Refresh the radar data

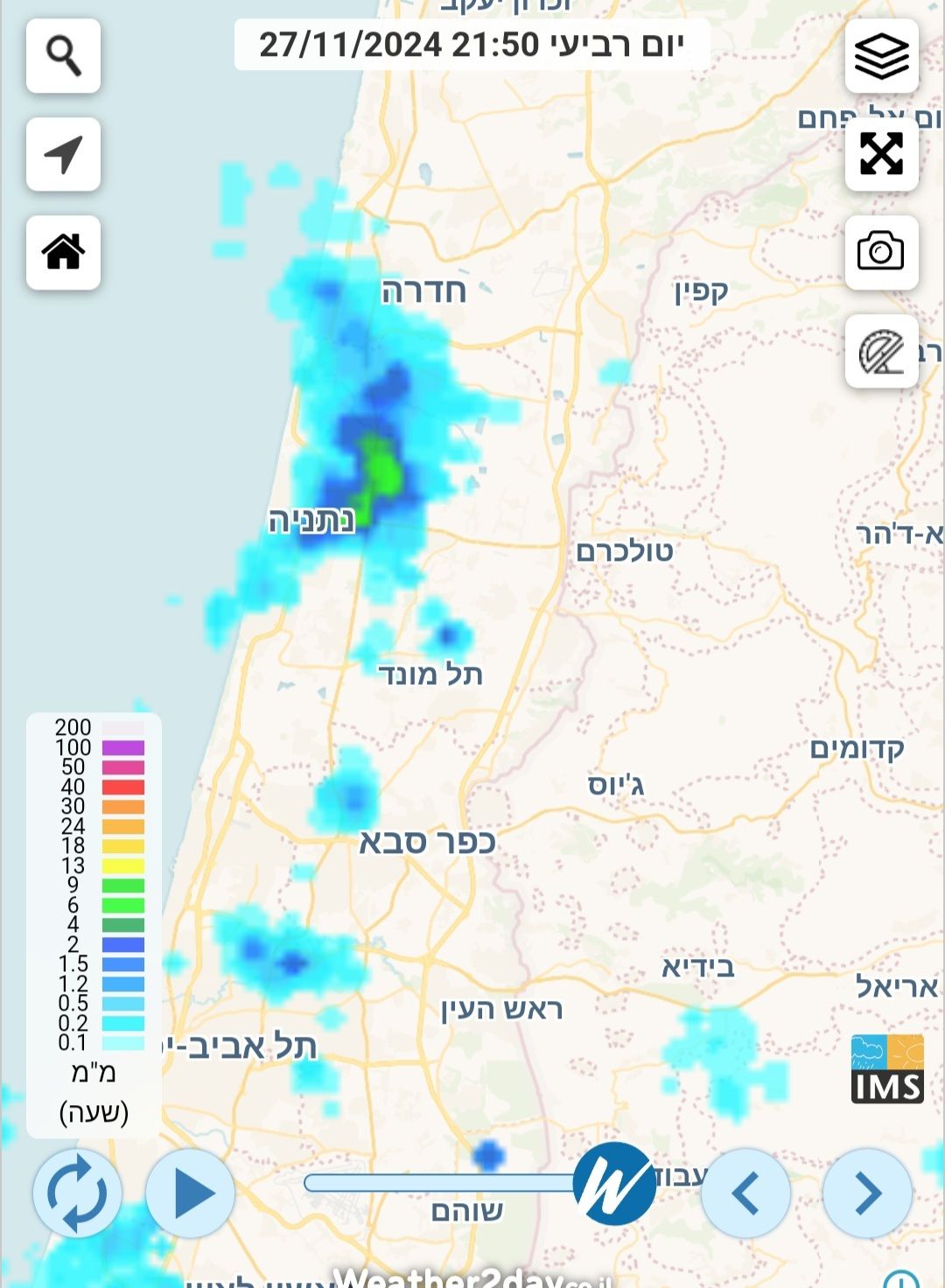pos(77,1193)
